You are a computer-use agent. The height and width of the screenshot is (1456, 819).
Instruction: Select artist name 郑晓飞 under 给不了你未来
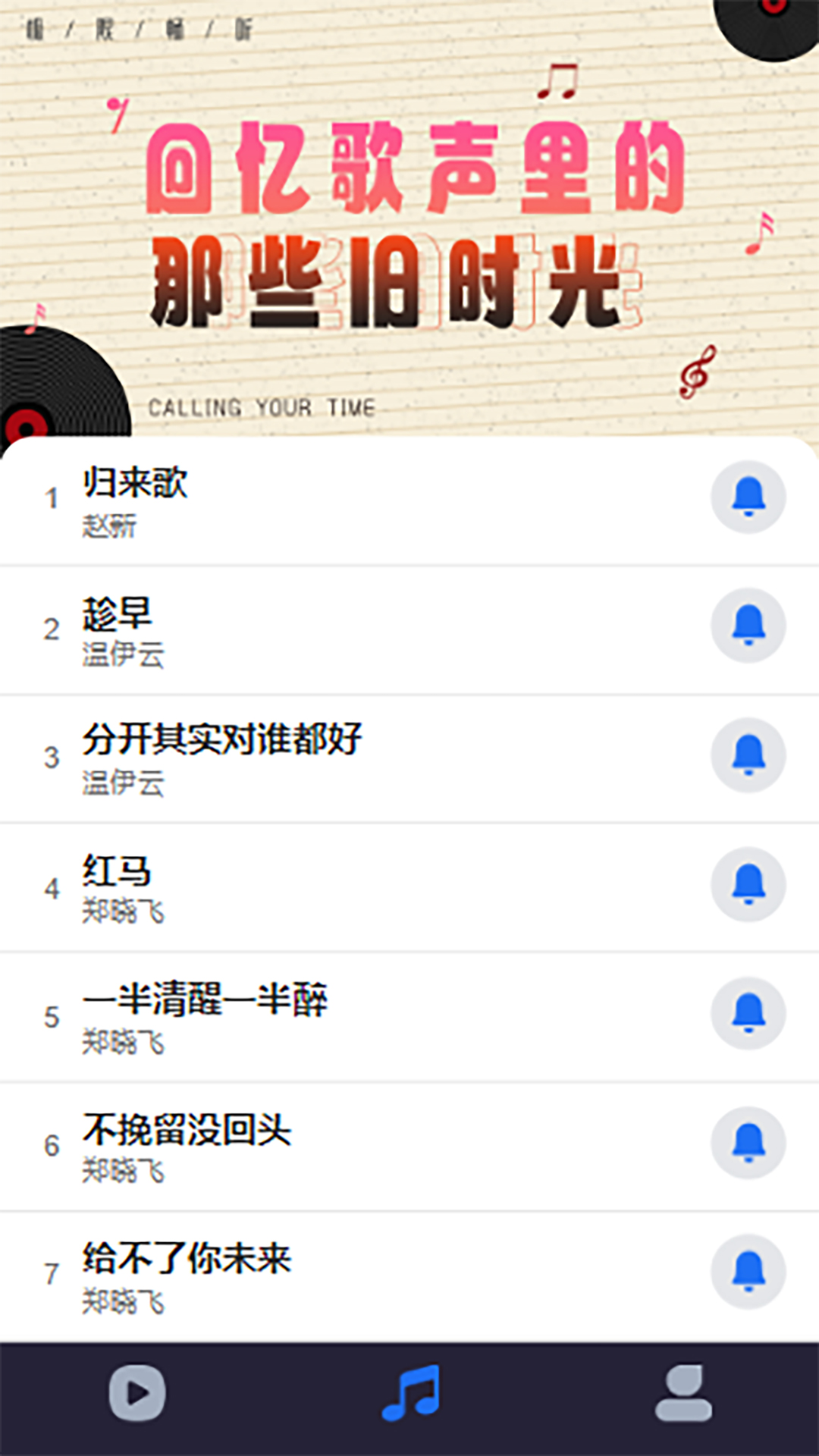click(121, 1298)
